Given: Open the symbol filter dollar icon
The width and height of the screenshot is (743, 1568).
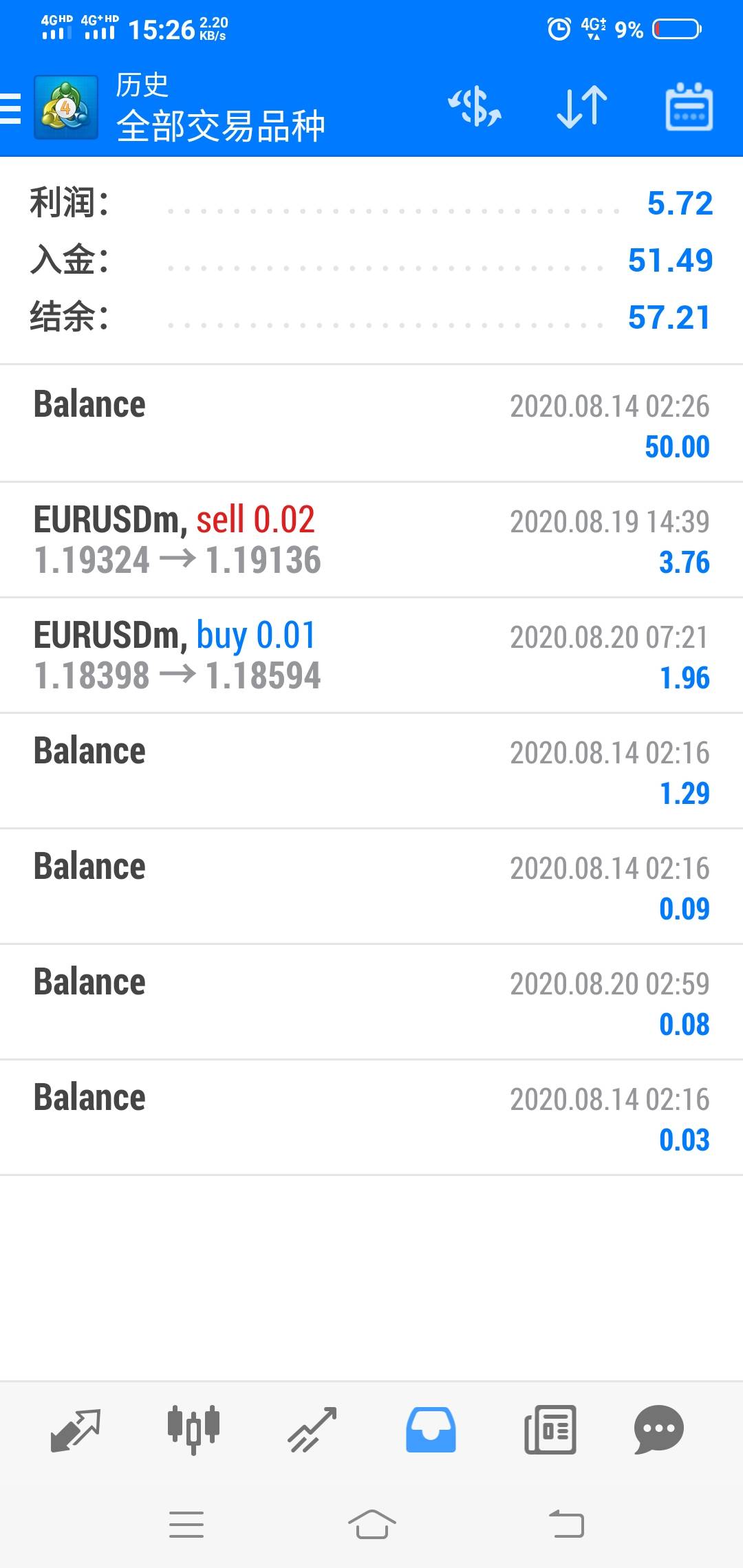Looking at the screenshot, I should pos(475,107).
